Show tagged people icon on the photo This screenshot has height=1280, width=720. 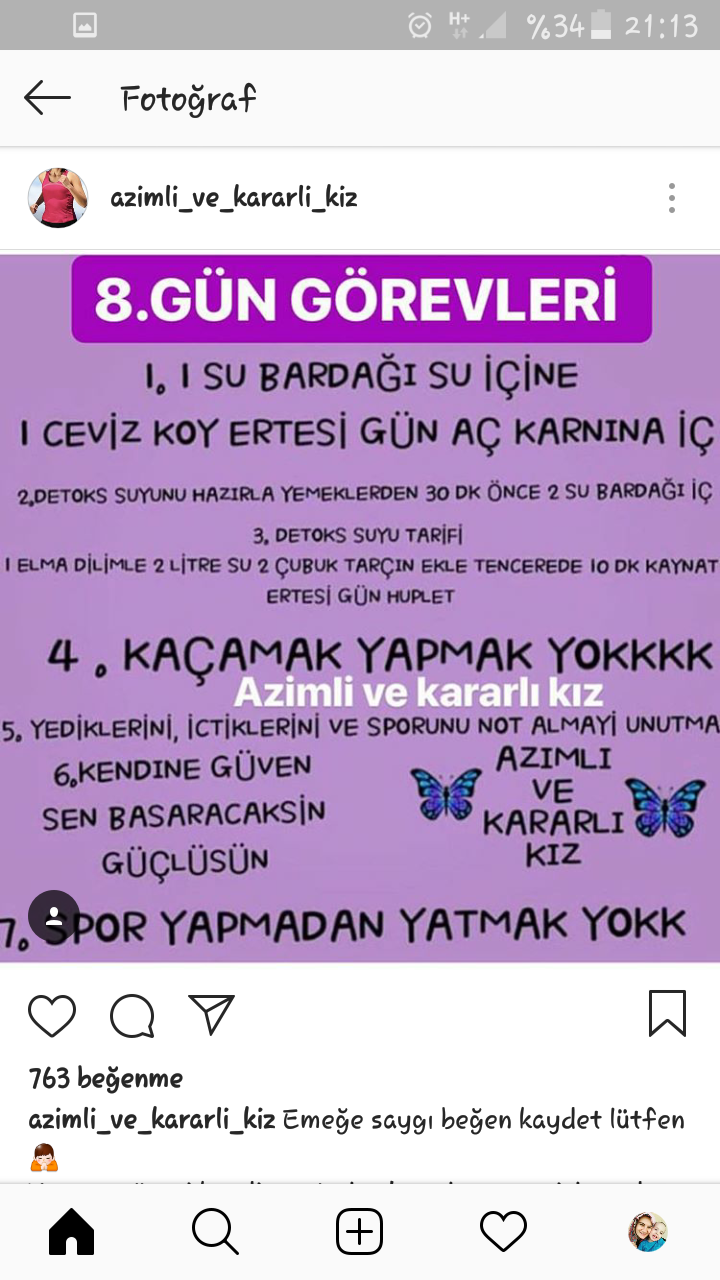pos(54,916)
